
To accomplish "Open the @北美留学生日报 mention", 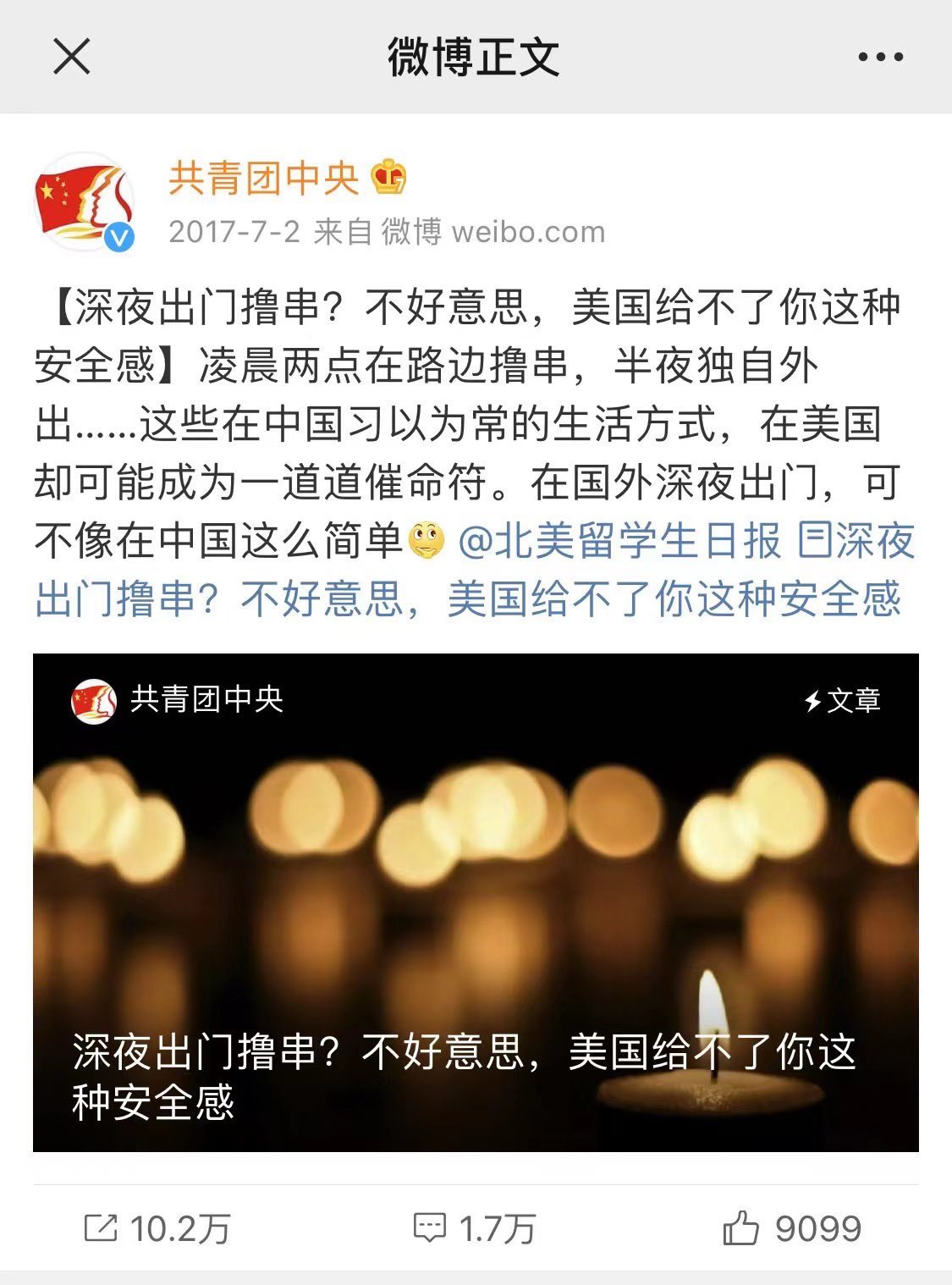I will pos(619,542).
